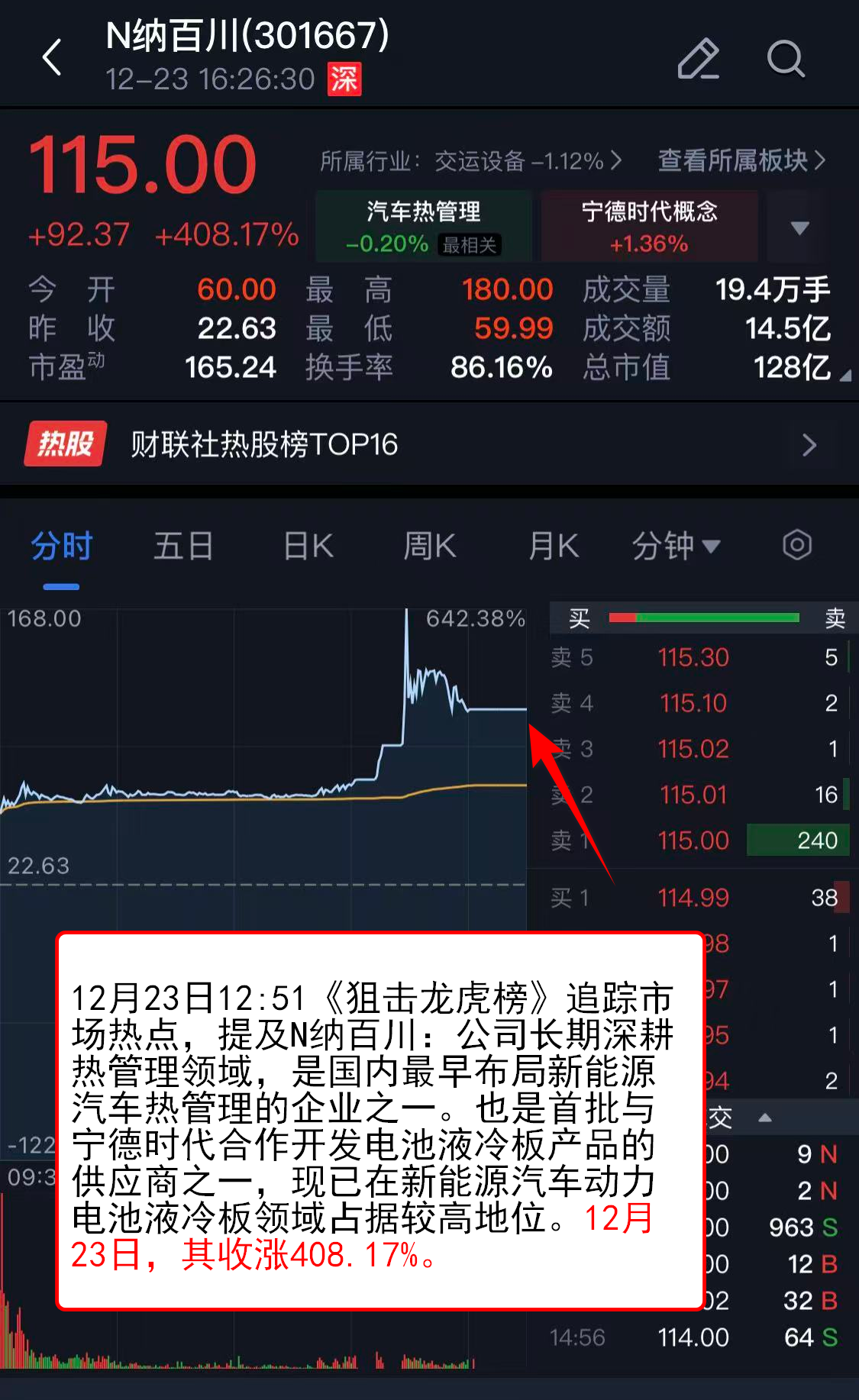Expand the quote details next to 总市值
The height and width of the screenshot is (1400, 859).
844,376
